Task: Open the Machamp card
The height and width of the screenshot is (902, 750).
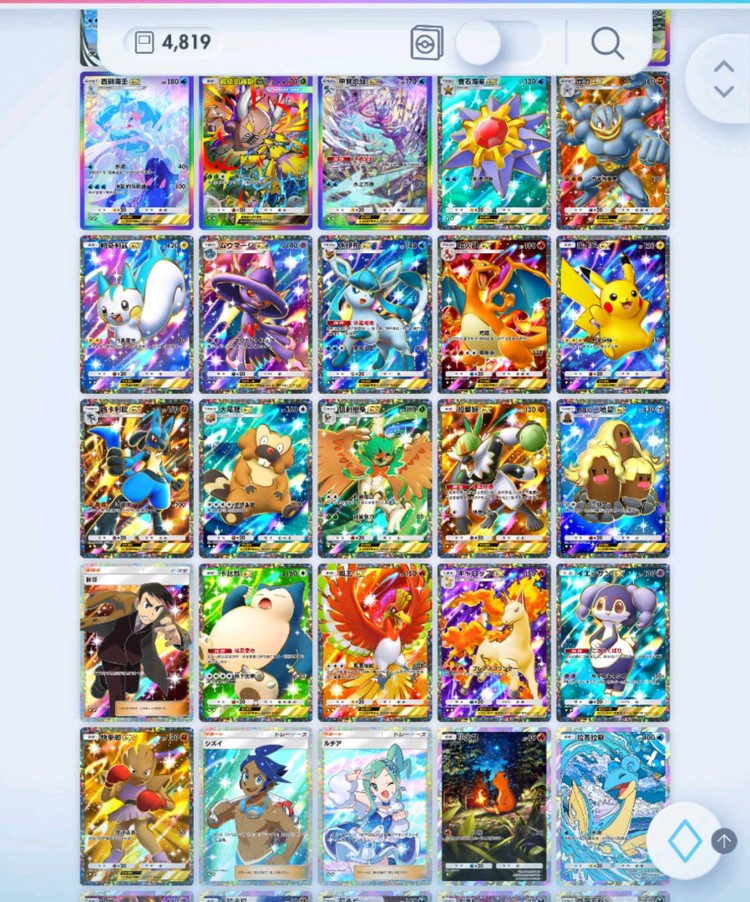Action: click(613, 150)
